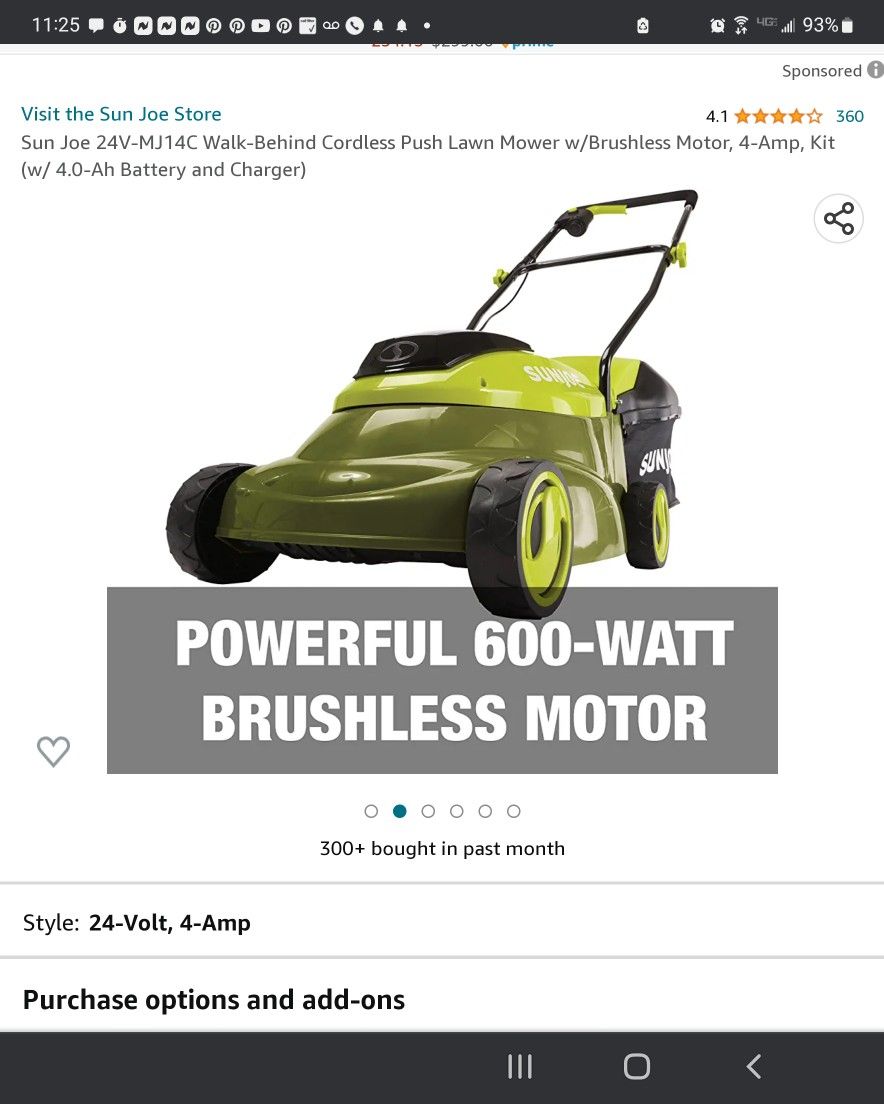Image resolution: width=884 pixels, height=1104 pixels.
Task: Select the second carousel dot indicator
Action: coord(399,811)
